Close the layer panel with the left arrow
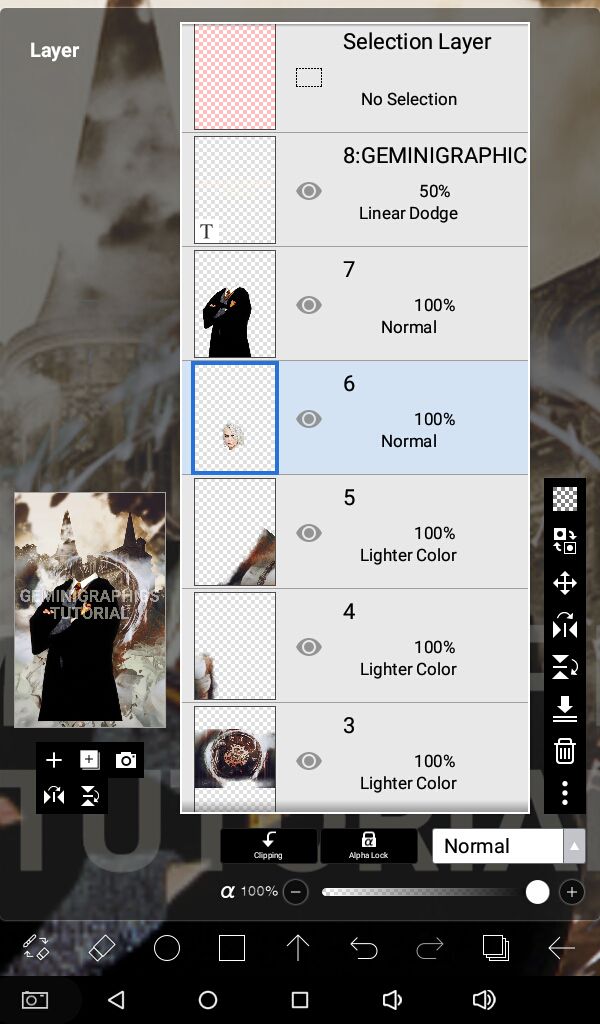Viewport: 600px width, 1024px height. pyautogui.click(x=561, y=948)
